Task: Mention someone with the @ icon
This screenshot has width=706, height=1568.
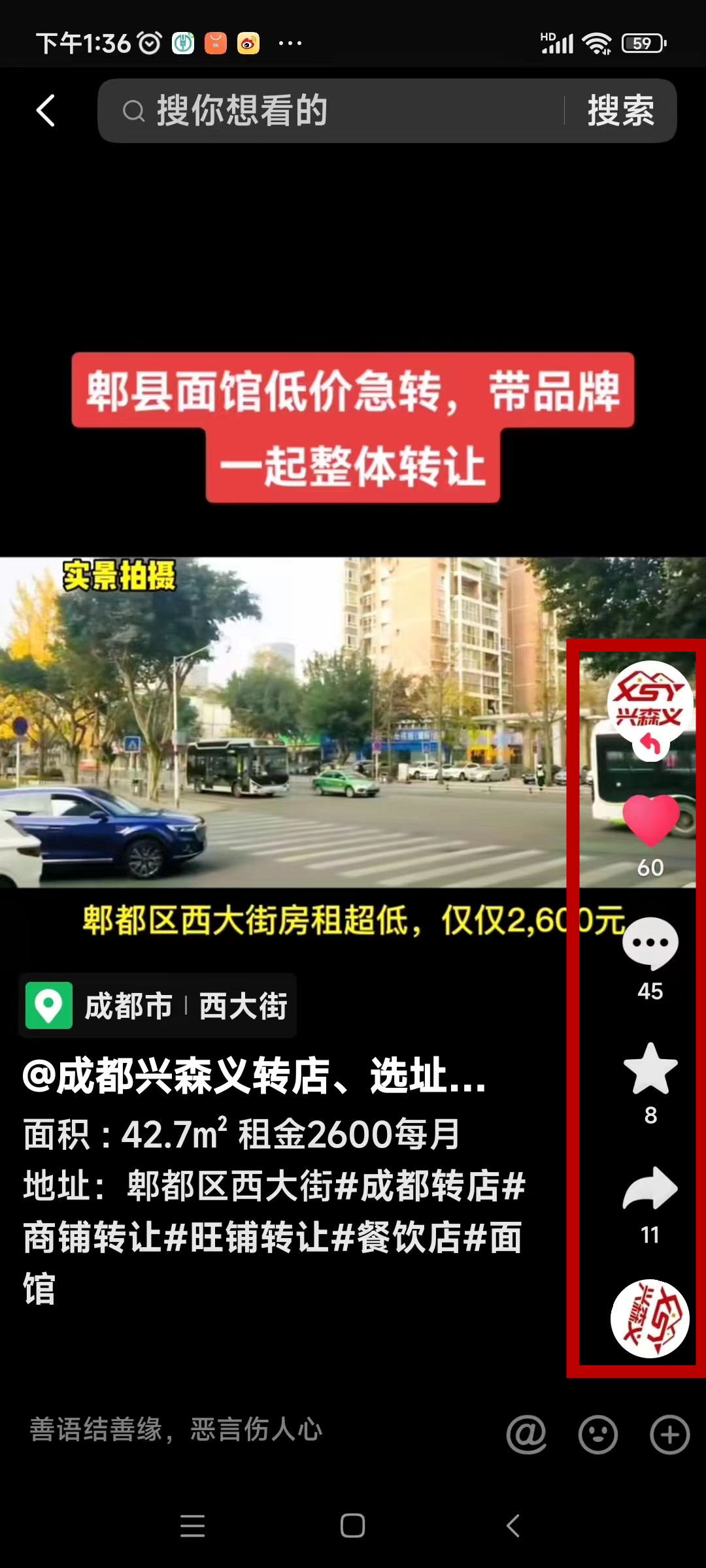Action: coord(527,1434)
